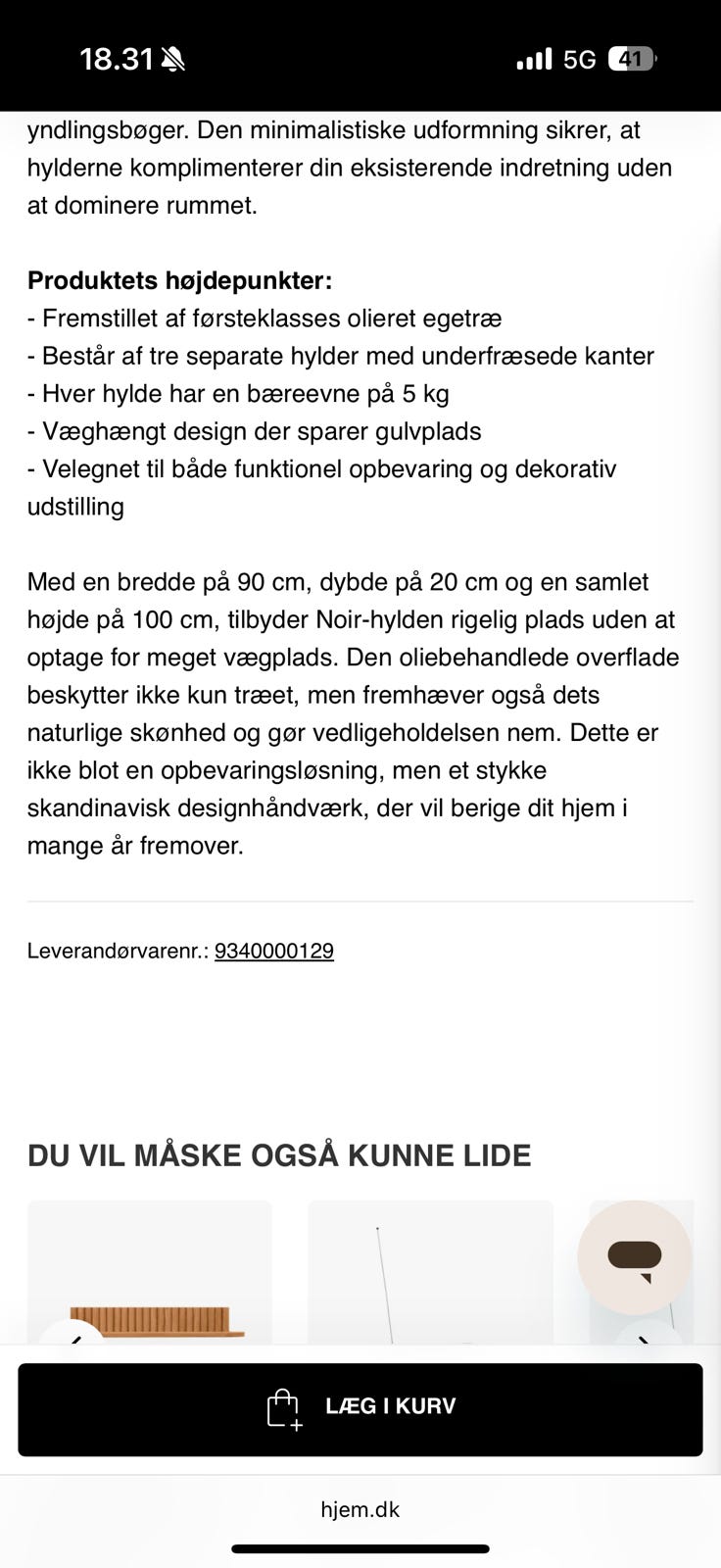Select the rightmost partially visible product thumbnail
Screen dimensions: 721x1568
click(686, 1303)
